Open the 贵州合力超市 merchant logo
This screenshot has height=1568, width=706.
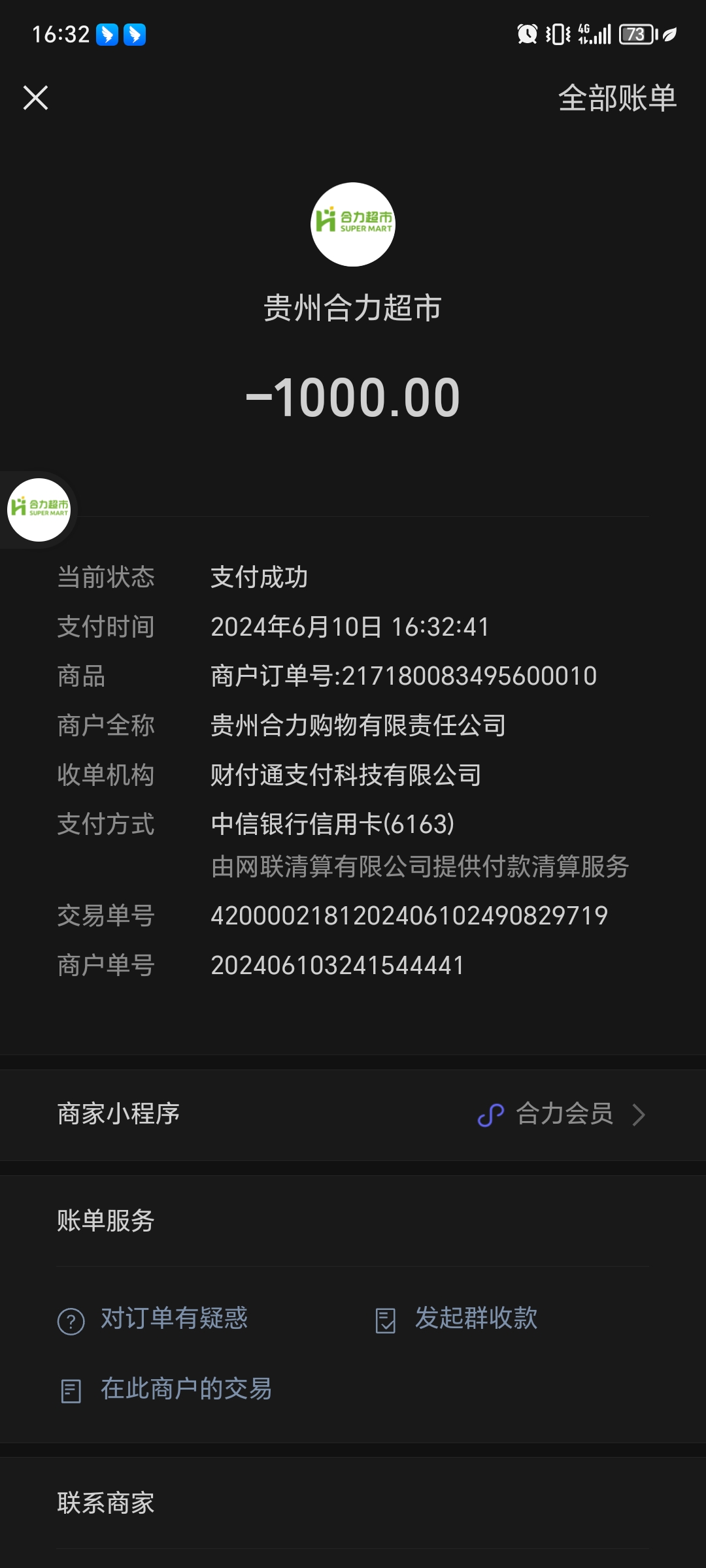click(x=353, y=224)
